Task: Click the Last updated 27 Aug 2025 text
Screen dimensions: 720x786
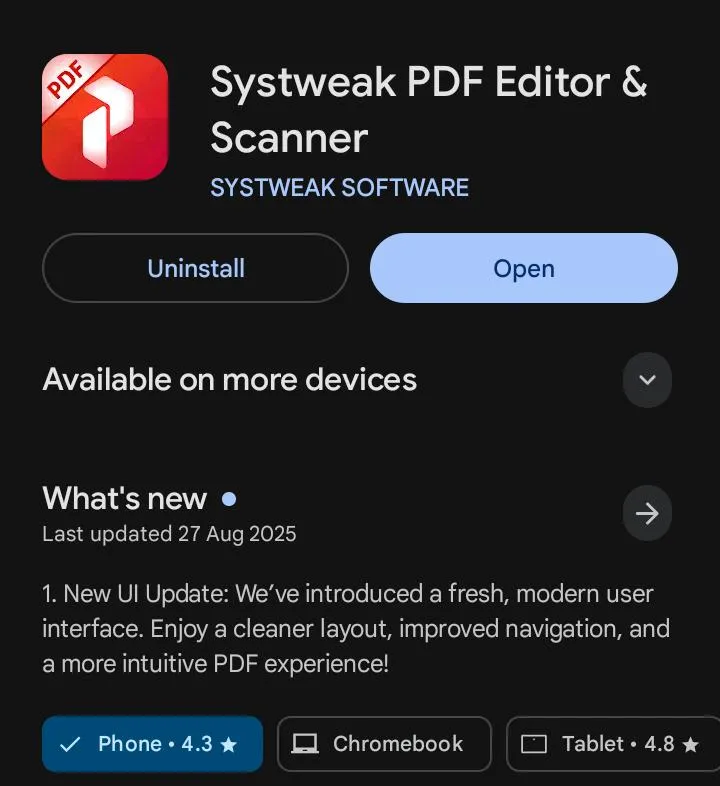Action: click(169, 534)
